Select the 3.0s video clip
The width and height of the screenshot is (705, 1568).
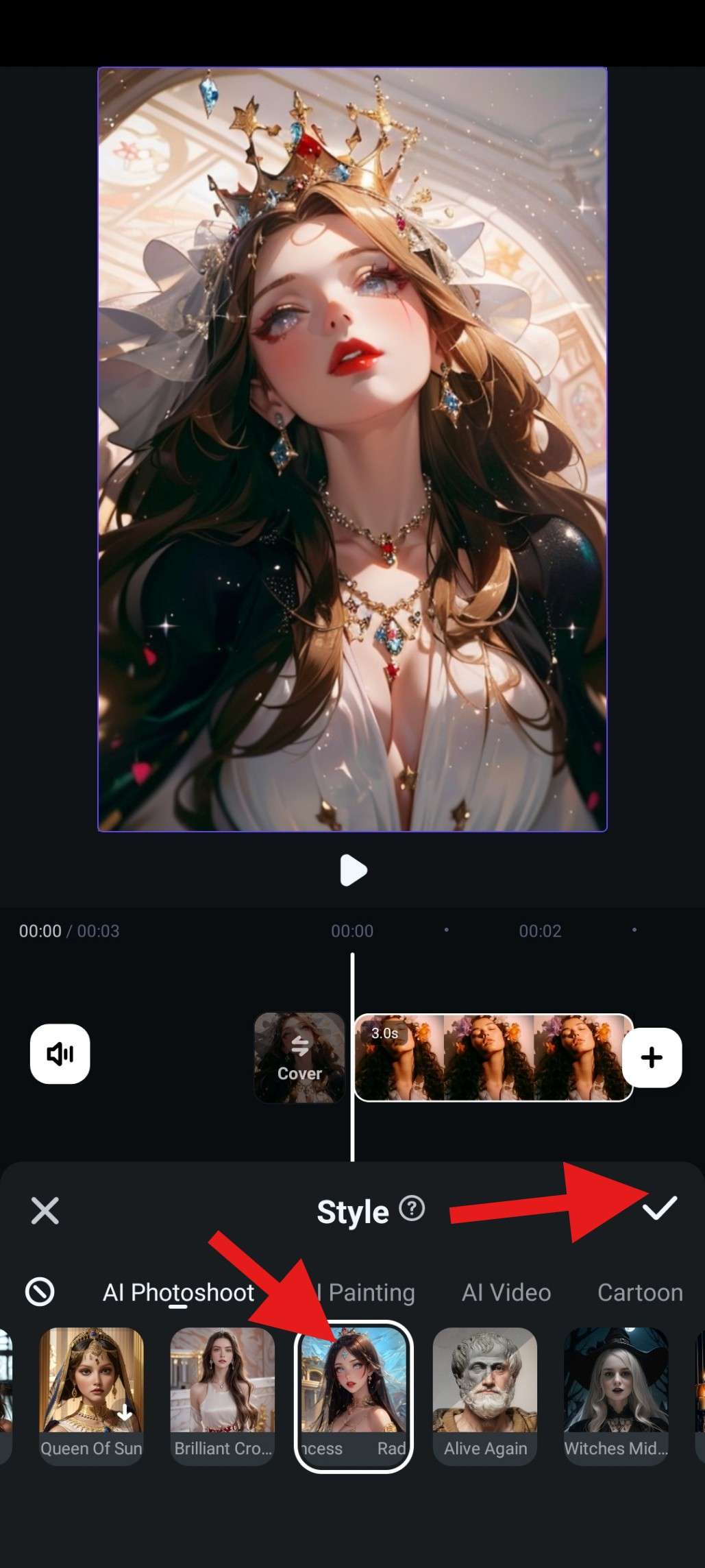click(491, 1058)
